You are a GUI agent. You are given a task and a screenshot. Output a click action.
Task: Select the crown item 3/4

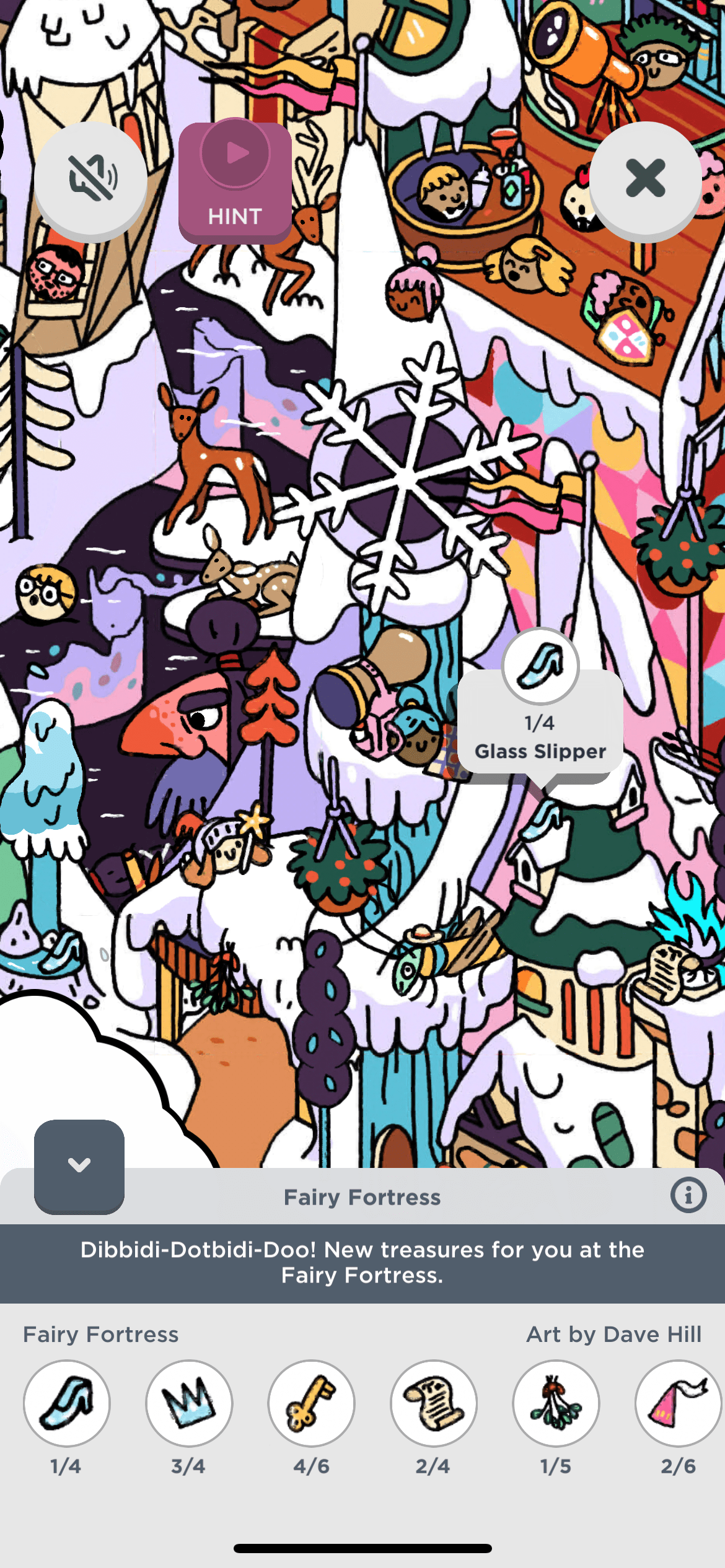[x=189, y=1403]
